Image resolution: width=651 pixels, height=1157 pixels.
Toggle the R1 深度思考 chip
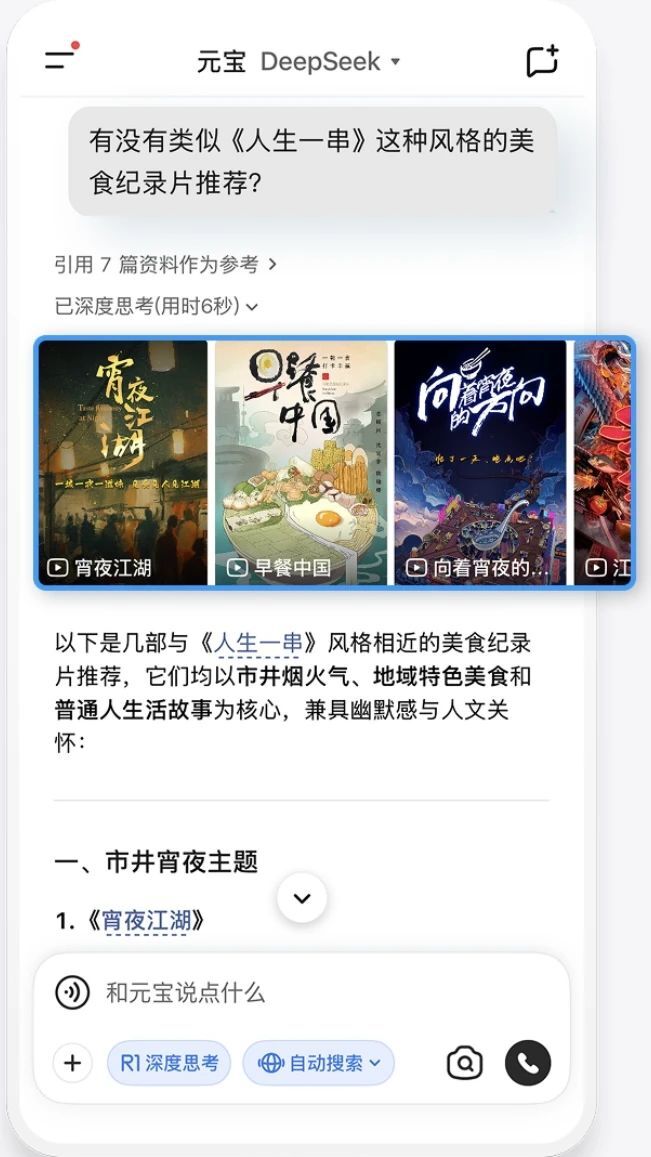point(169,1063)
